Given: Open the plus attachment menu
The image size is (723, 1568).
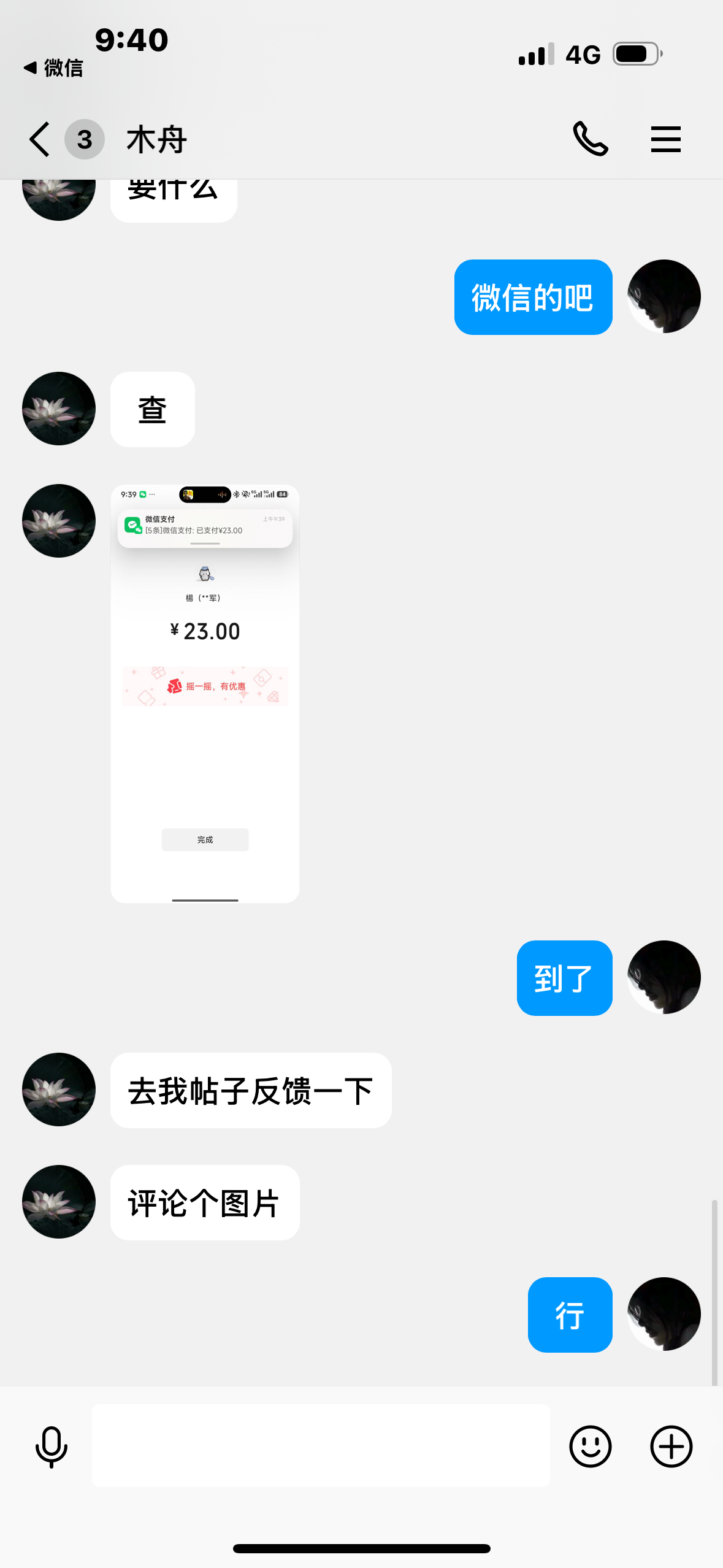Looking at the screenshot, I should click(671, 1446).
